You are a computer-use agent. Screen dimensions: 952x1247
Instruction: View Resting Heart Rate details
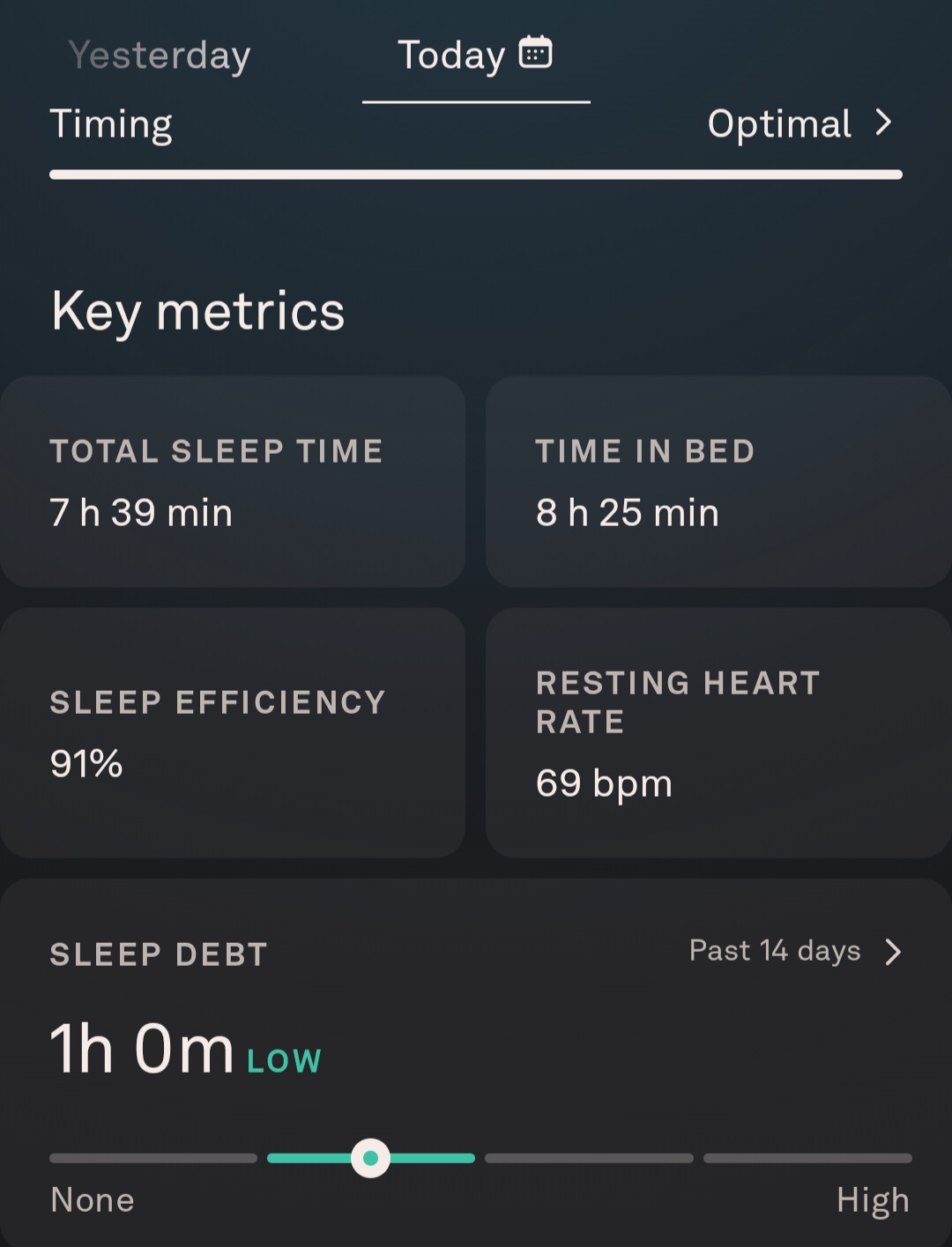coord(718,732)
